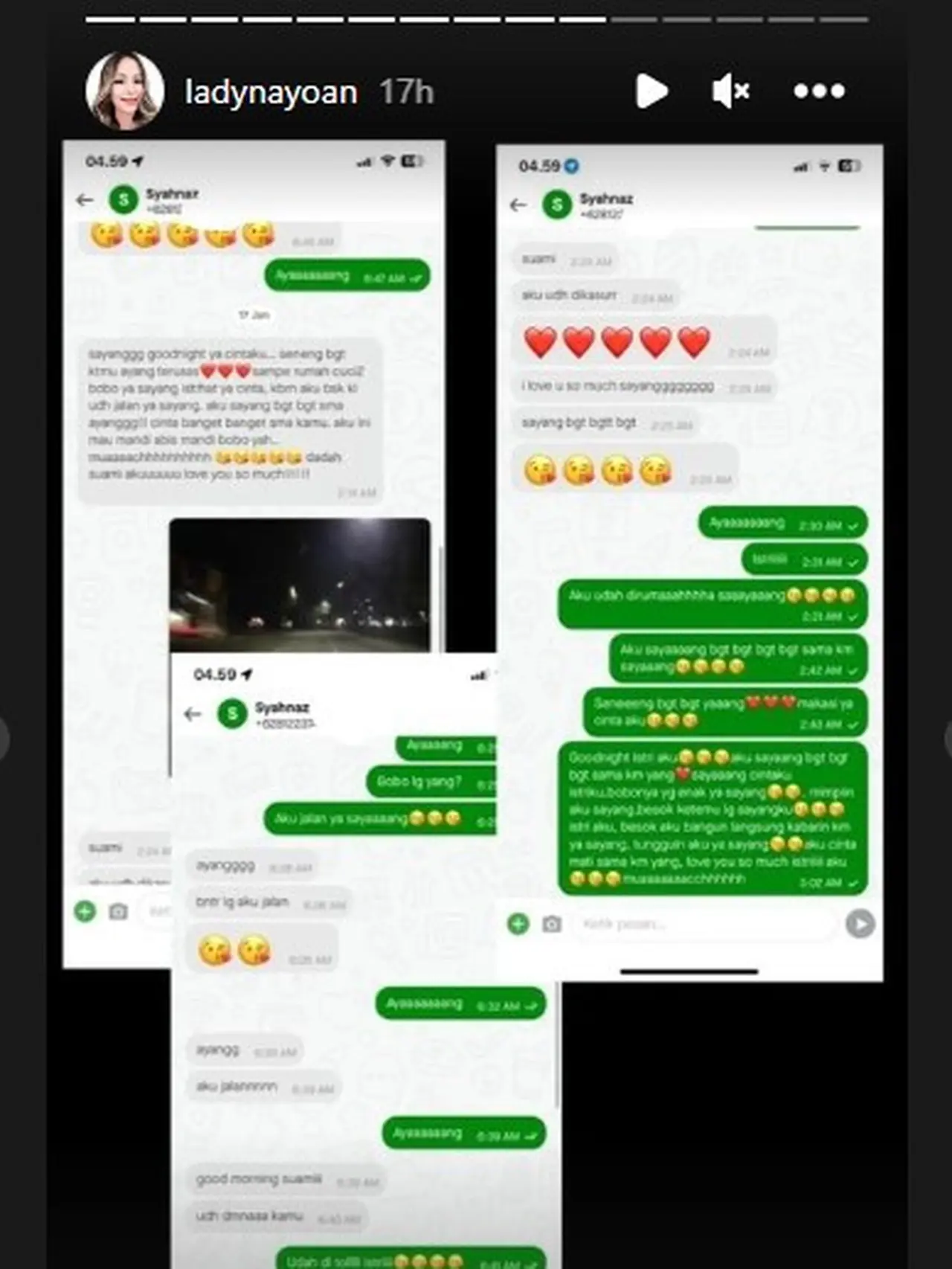Resume story playback
Screen dimensions: 952x1269
[652, 91]
